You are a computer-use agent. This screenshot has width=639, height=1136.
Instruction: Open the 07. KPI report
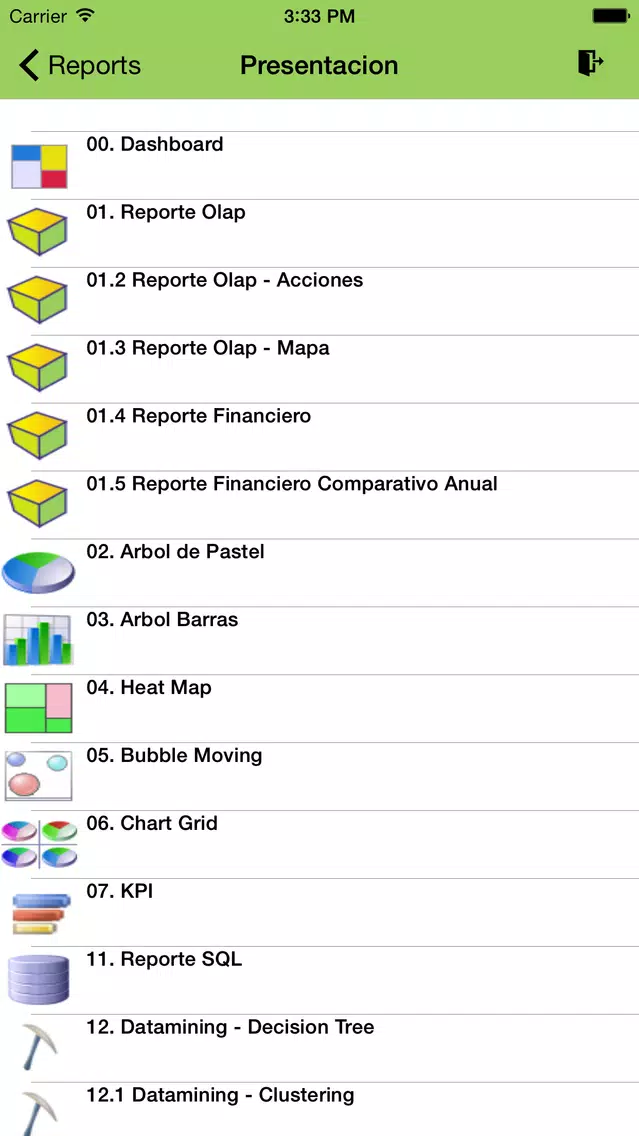[x=320, y=914]
